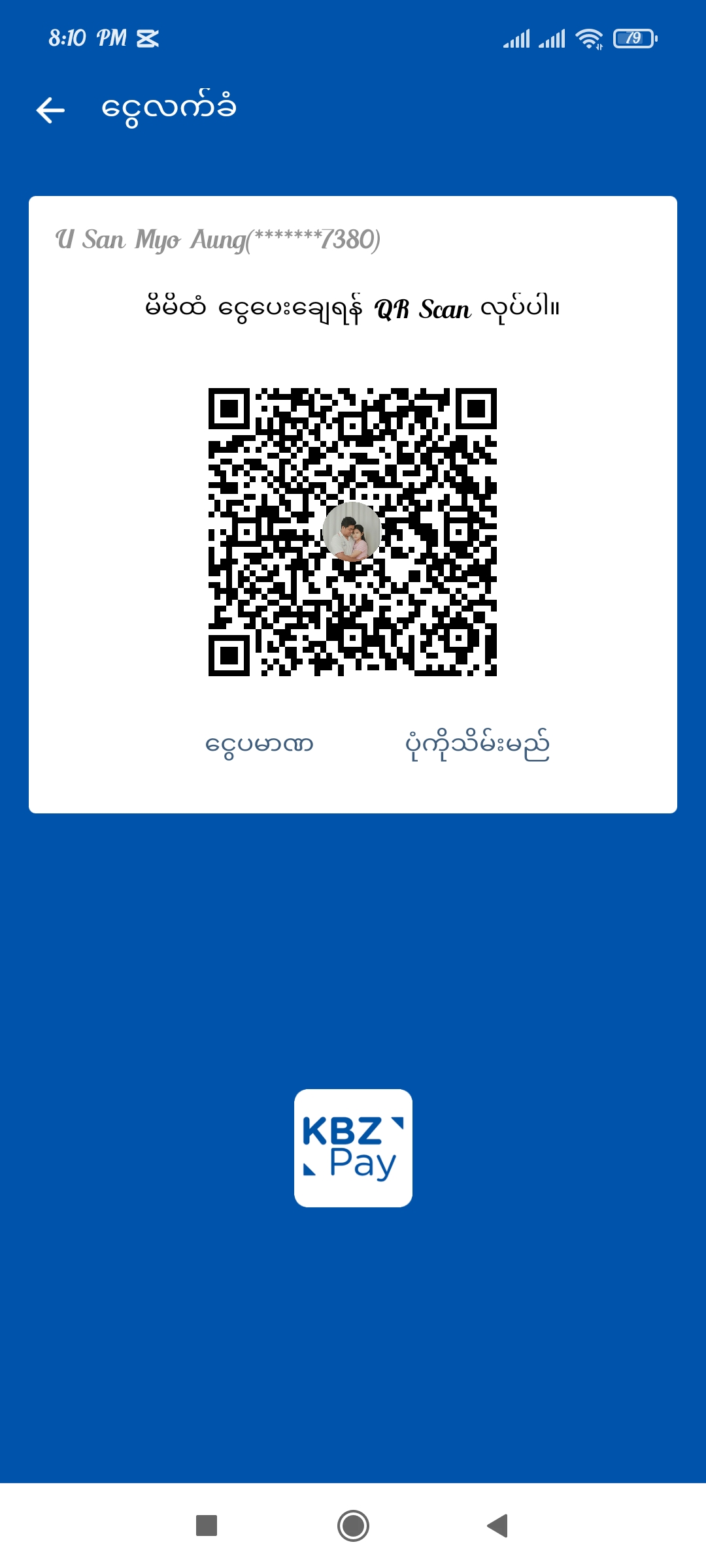Tap ပုံကိုသိမ်းမည် to save the image
Screen dimensions: 706x1568
pyautogui.click(x=477, y=745)
